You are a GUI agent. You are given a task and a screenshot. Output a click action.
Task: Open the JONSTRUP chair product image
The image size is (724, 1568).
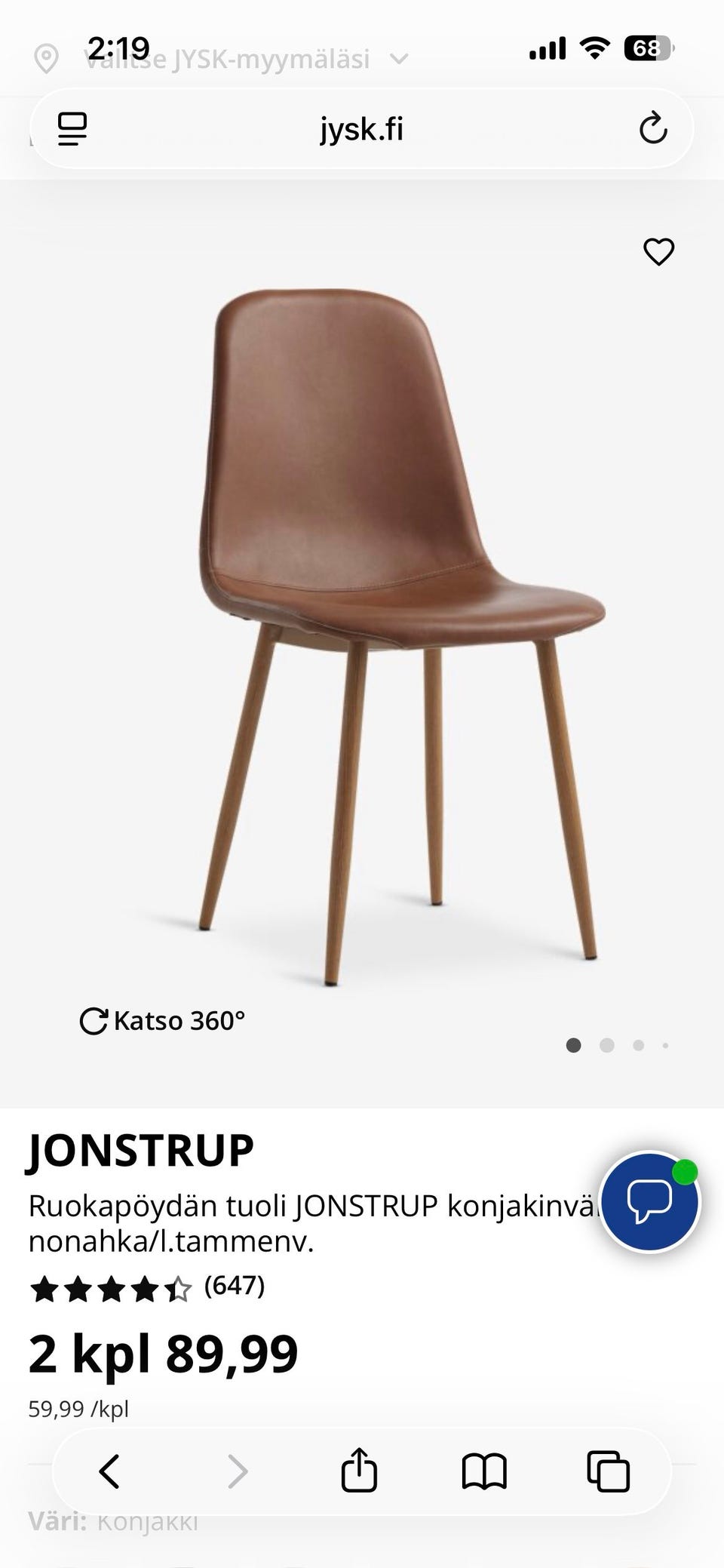click(x=400, y=634)
